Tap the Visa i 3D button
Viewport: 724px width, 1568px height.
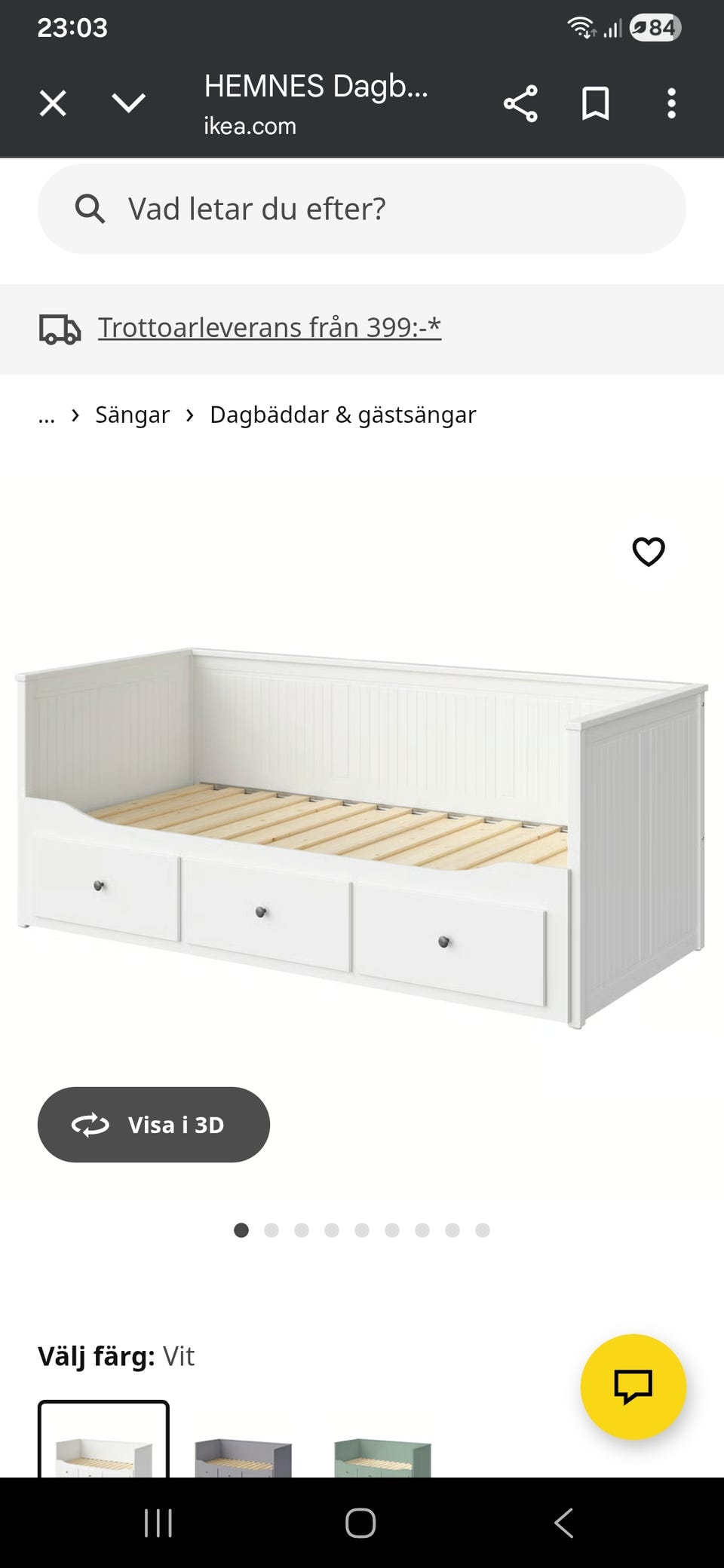[x=154, y=1125]
